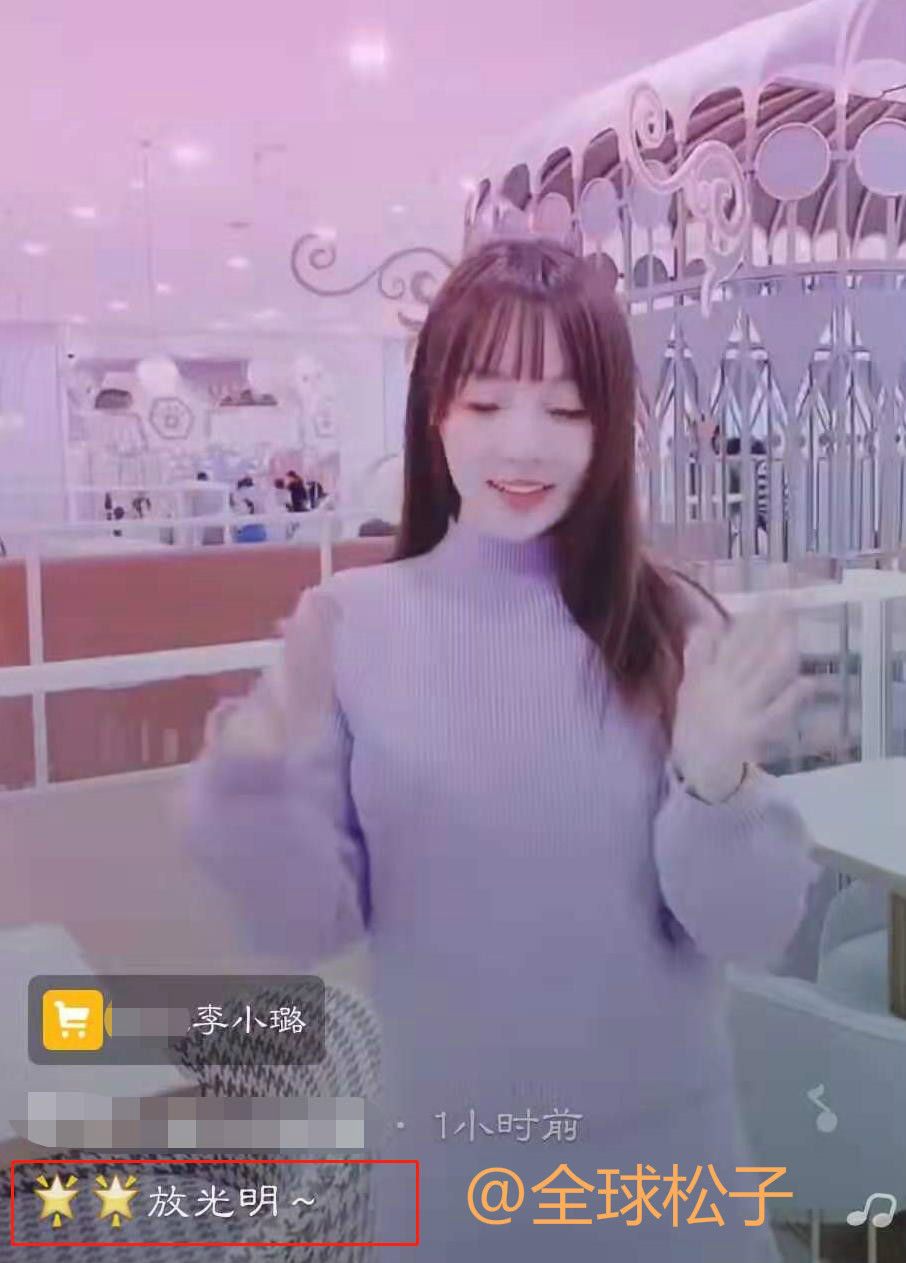
Task: Click the @全球松子 watermark text
Action: (x=630, y=1196)
